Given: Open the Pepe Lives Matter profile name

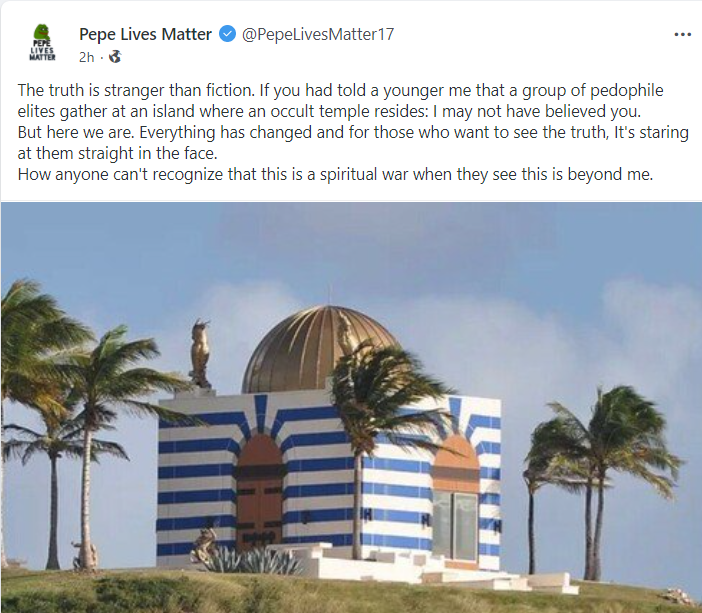Looking at the screenshot, I should point(145,34).
